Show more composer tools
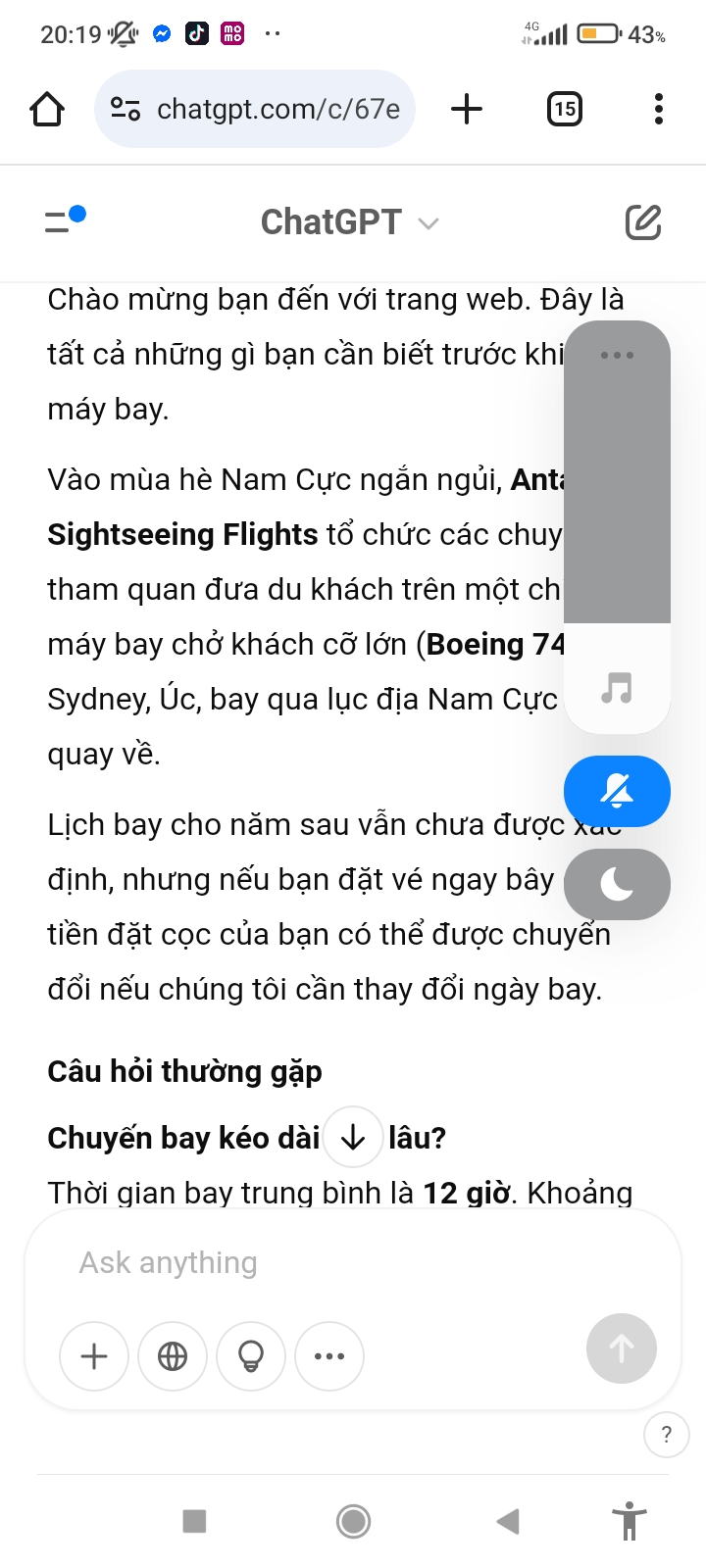The width and height of the screenshot is (706, 1568). point(329,1356)
